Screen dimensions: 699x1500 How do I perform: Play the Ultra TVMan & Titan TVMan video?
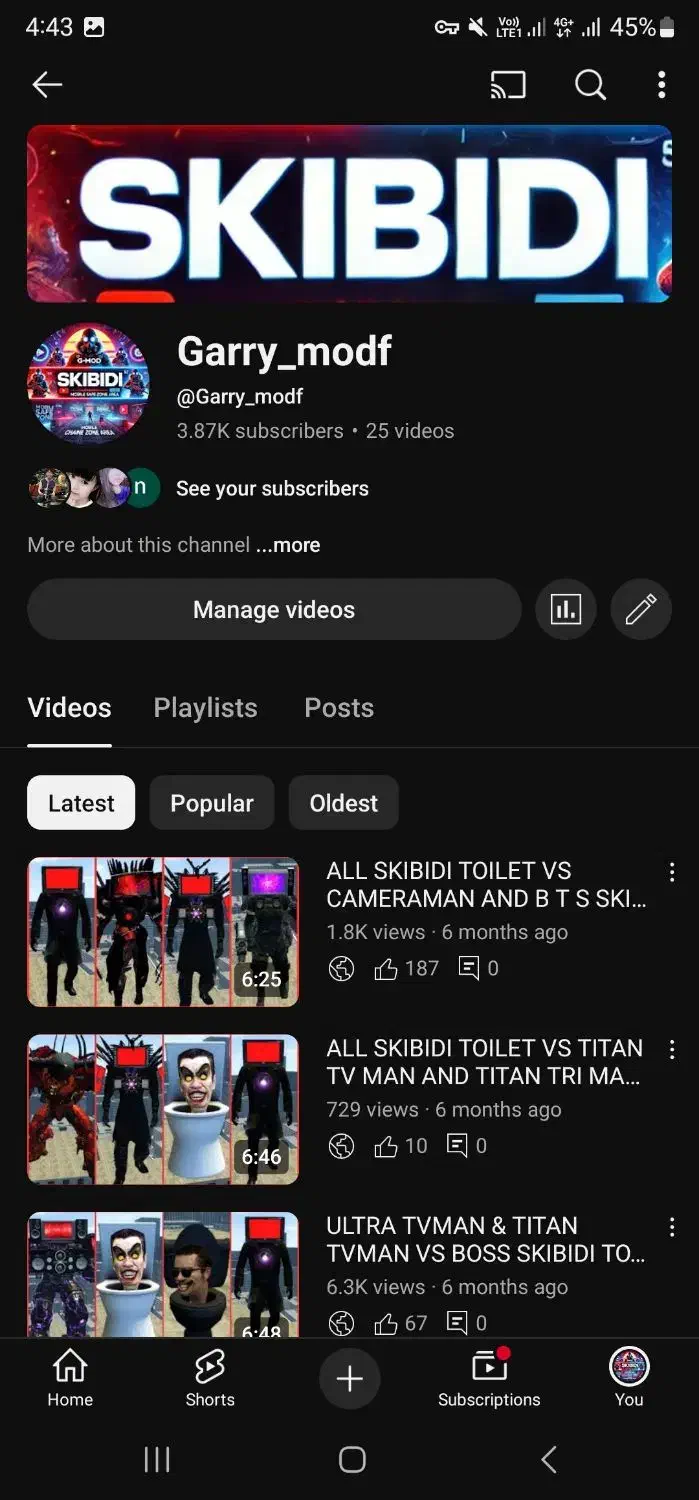163,1273
